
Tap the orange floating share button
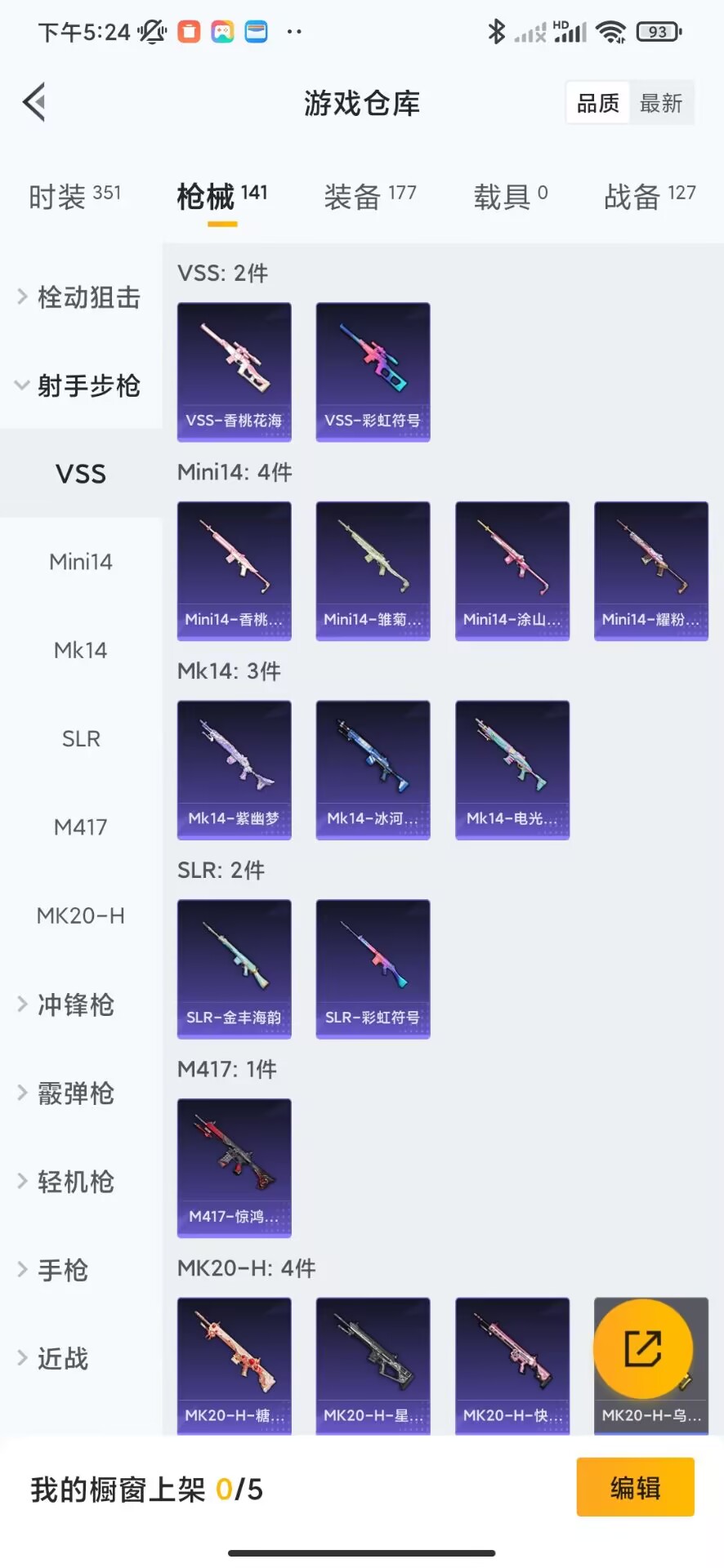643,1348
